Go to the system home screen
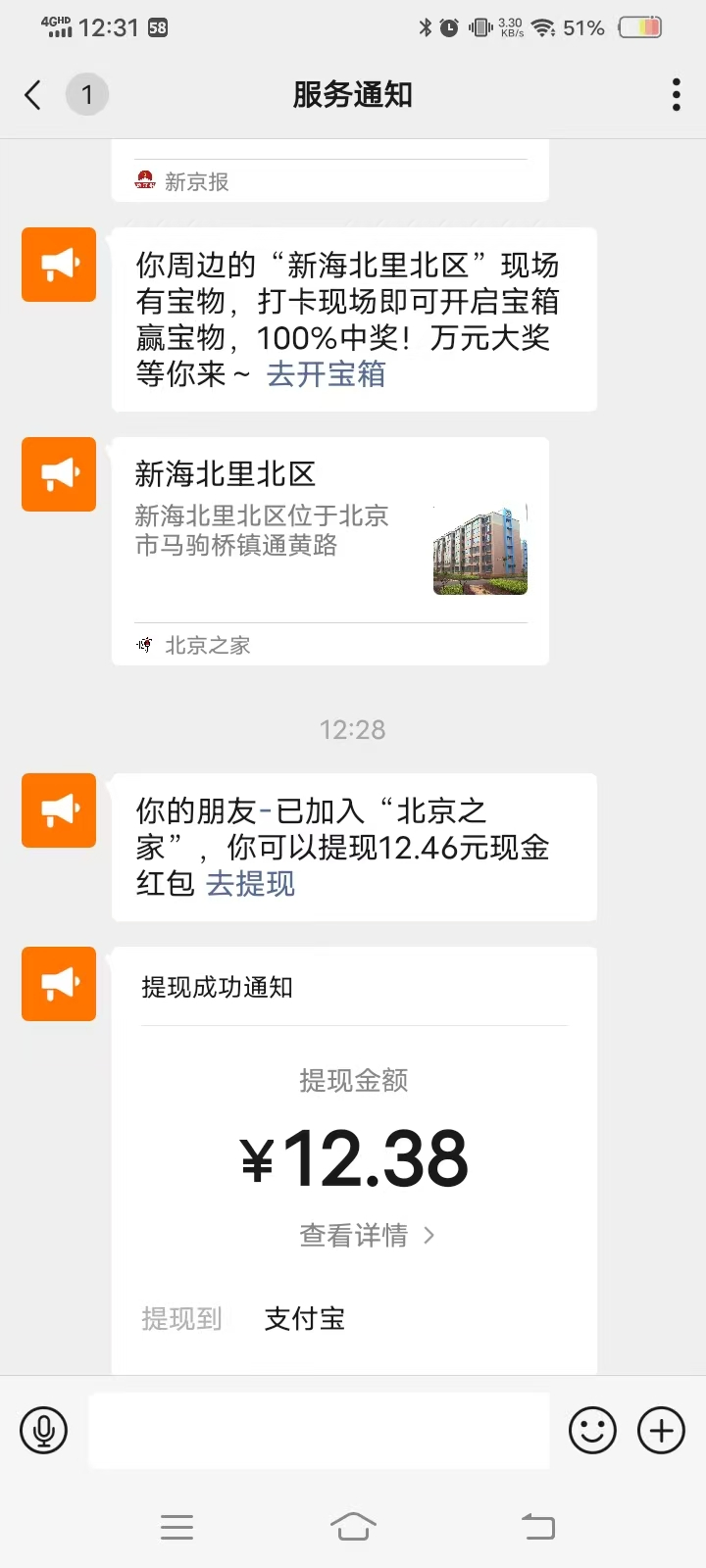 point(353,1526)
